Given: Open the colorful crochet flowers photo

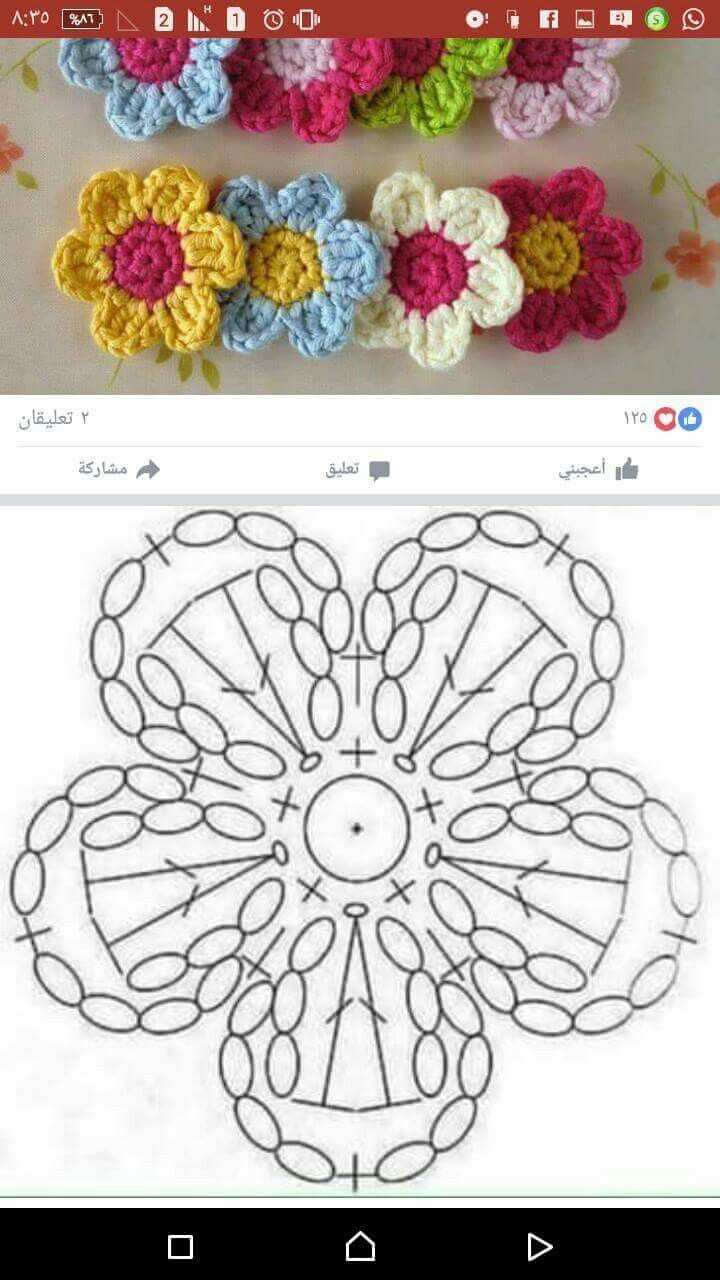Looking at the screenshot, I should click(x=360, y=216).
